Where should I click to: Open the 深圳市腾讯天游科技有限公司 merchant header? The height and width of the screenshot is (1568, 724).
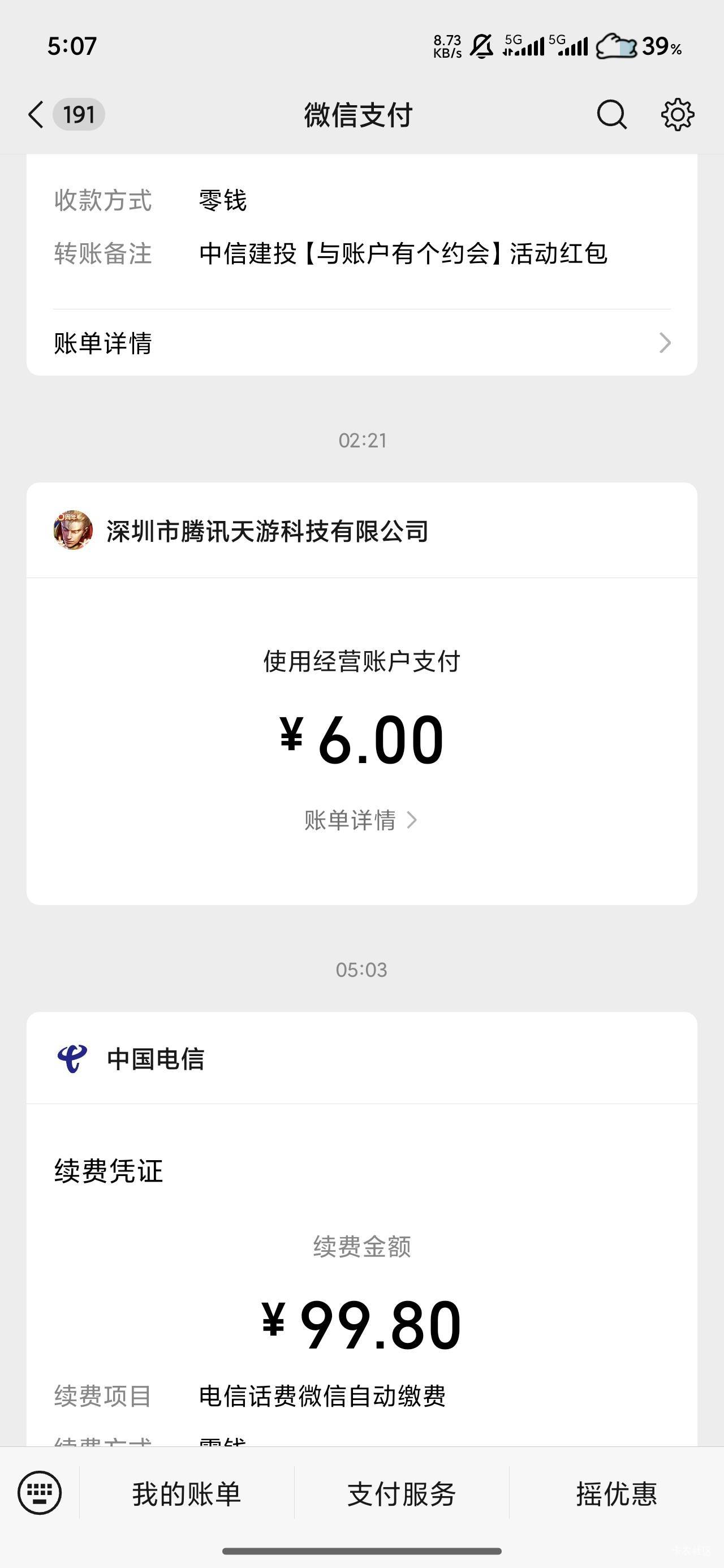[267, 531]
